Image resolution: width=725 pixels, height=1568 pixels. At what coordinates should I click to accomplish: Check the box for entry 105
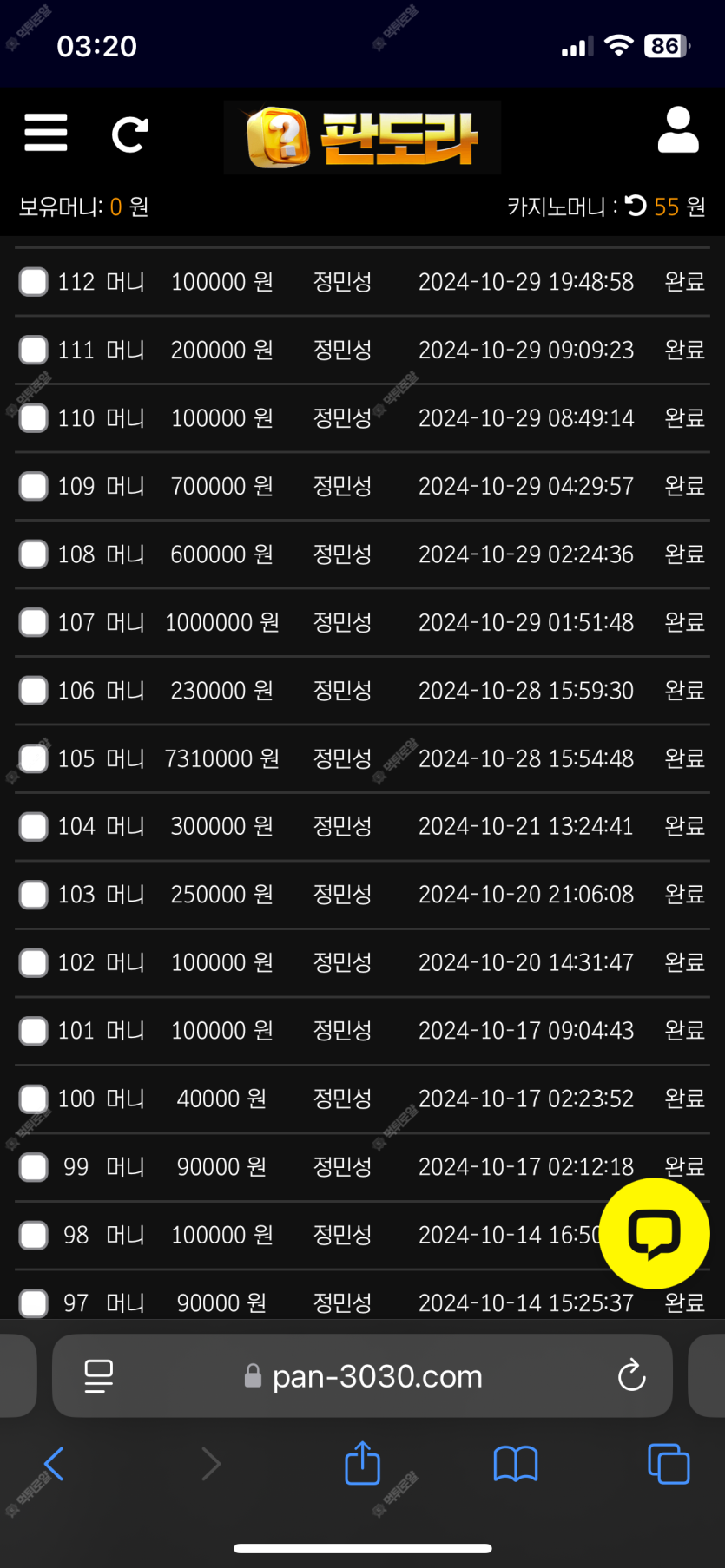click(34, 758)
